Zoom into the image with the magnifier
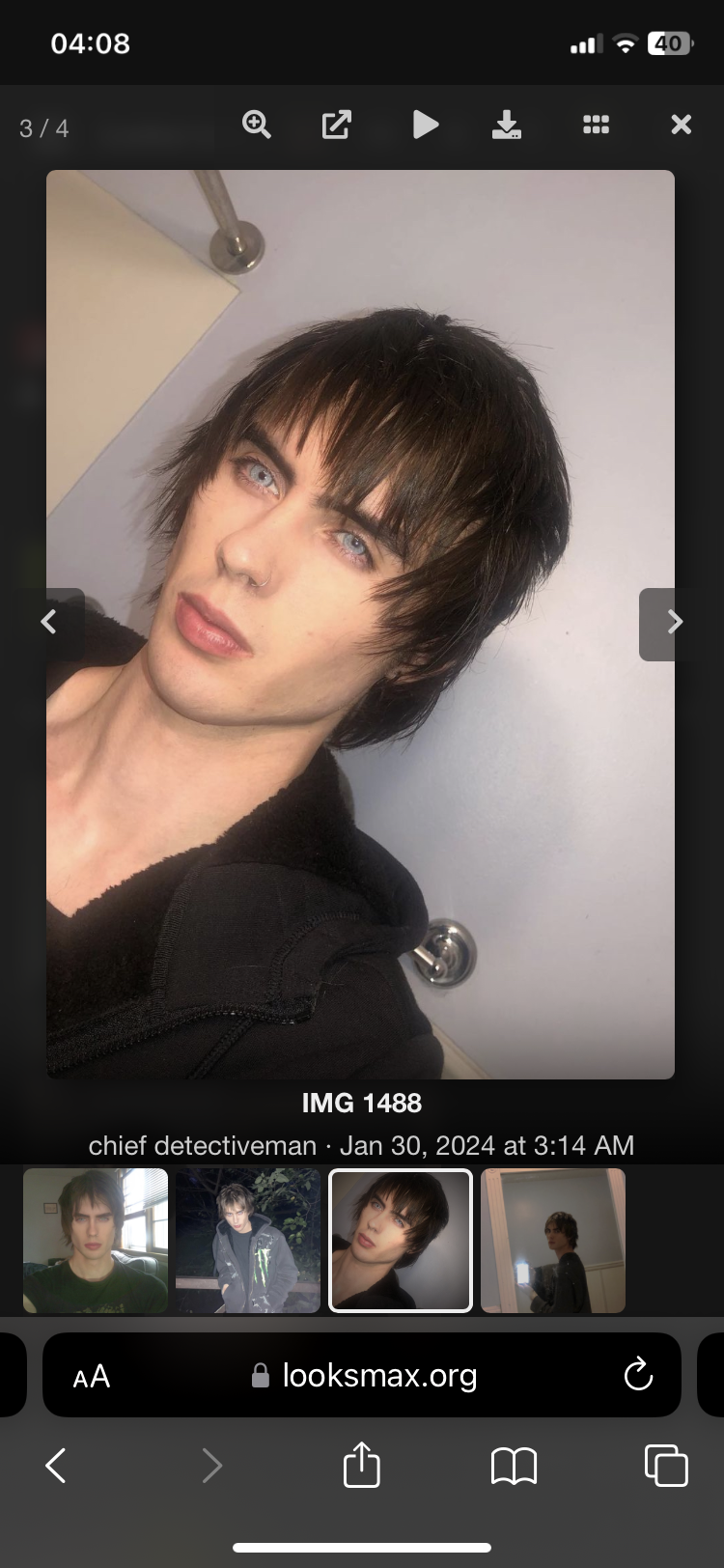The image size is (724, 1568). (256, 125)
